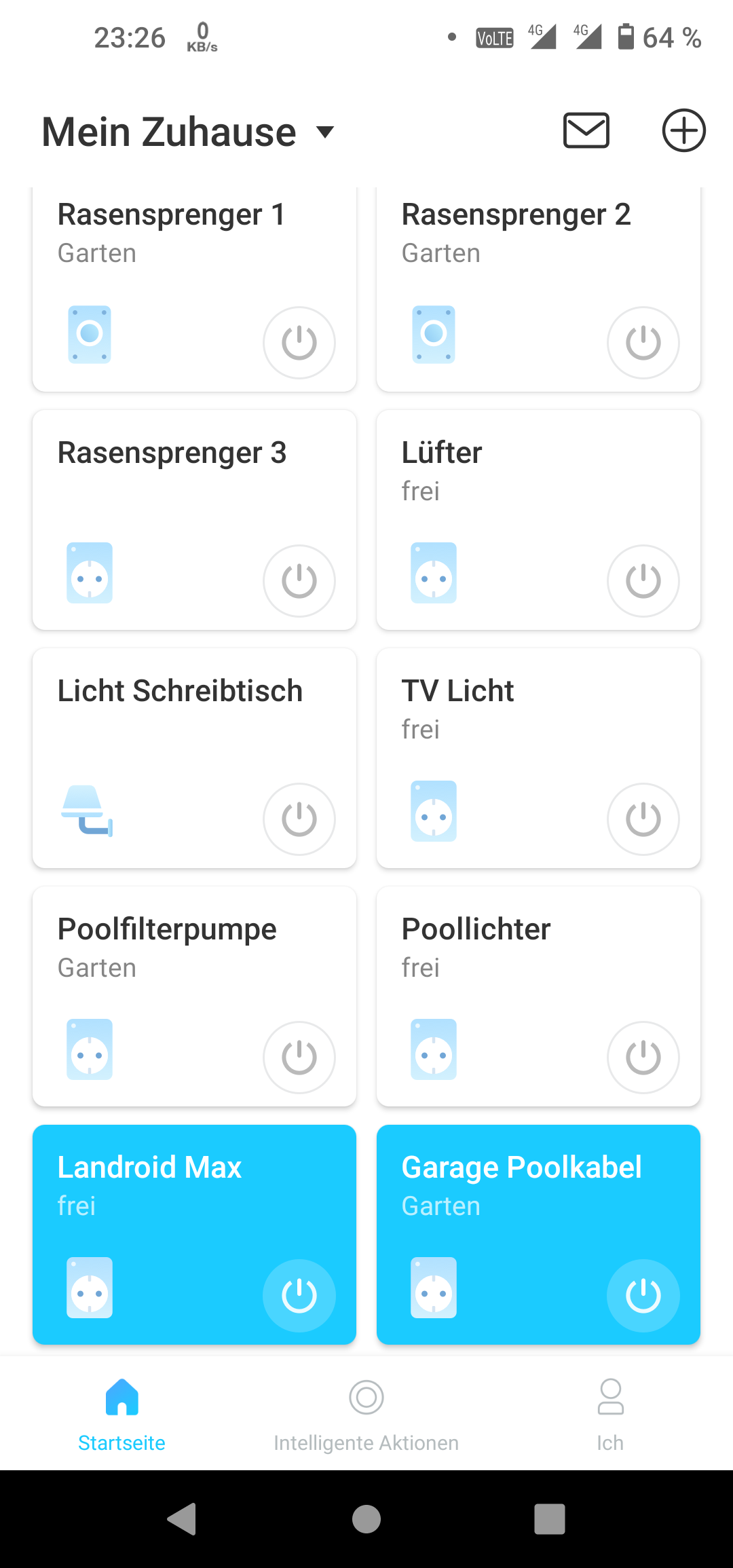Enable Poollichter with its power button

point(643,1058)
